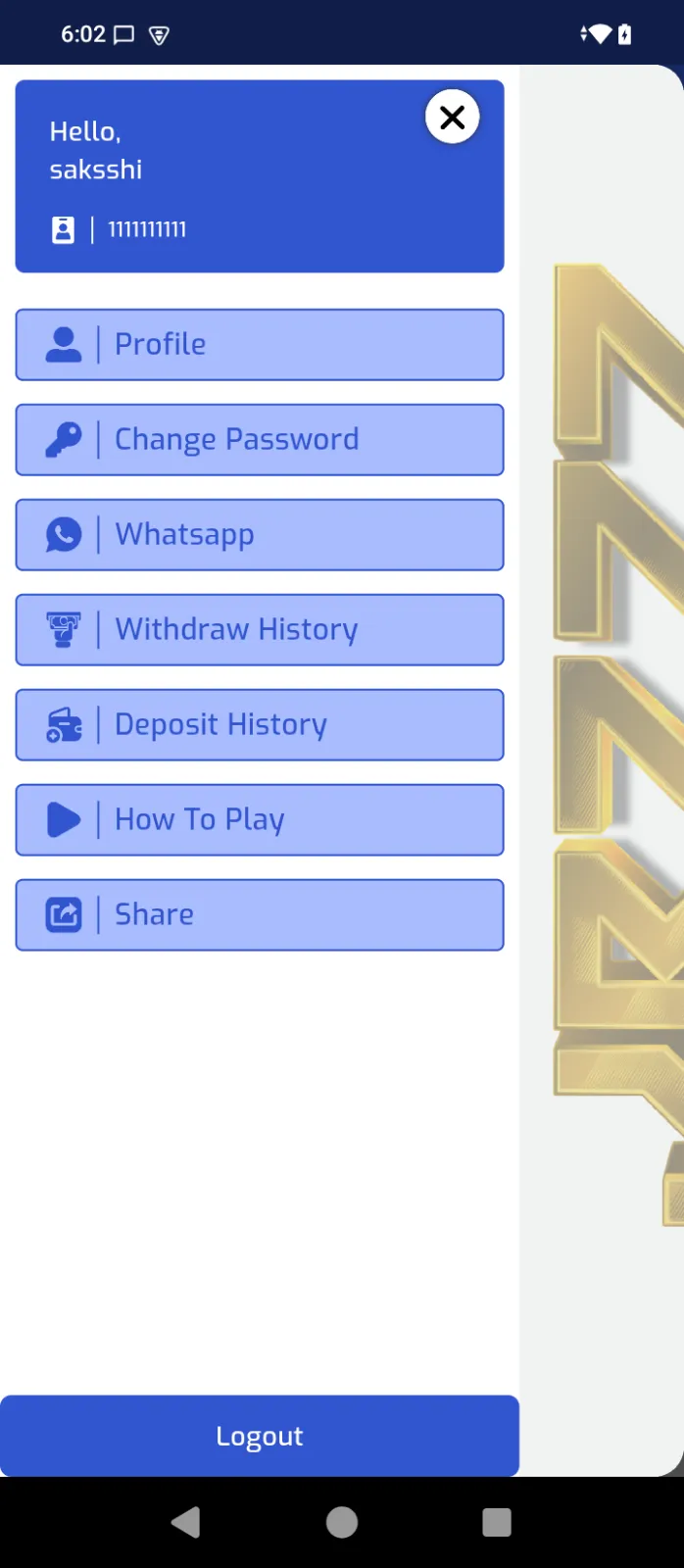Tap the Logout button
Screen dimensions: 684x1568
click(260, 1436)
